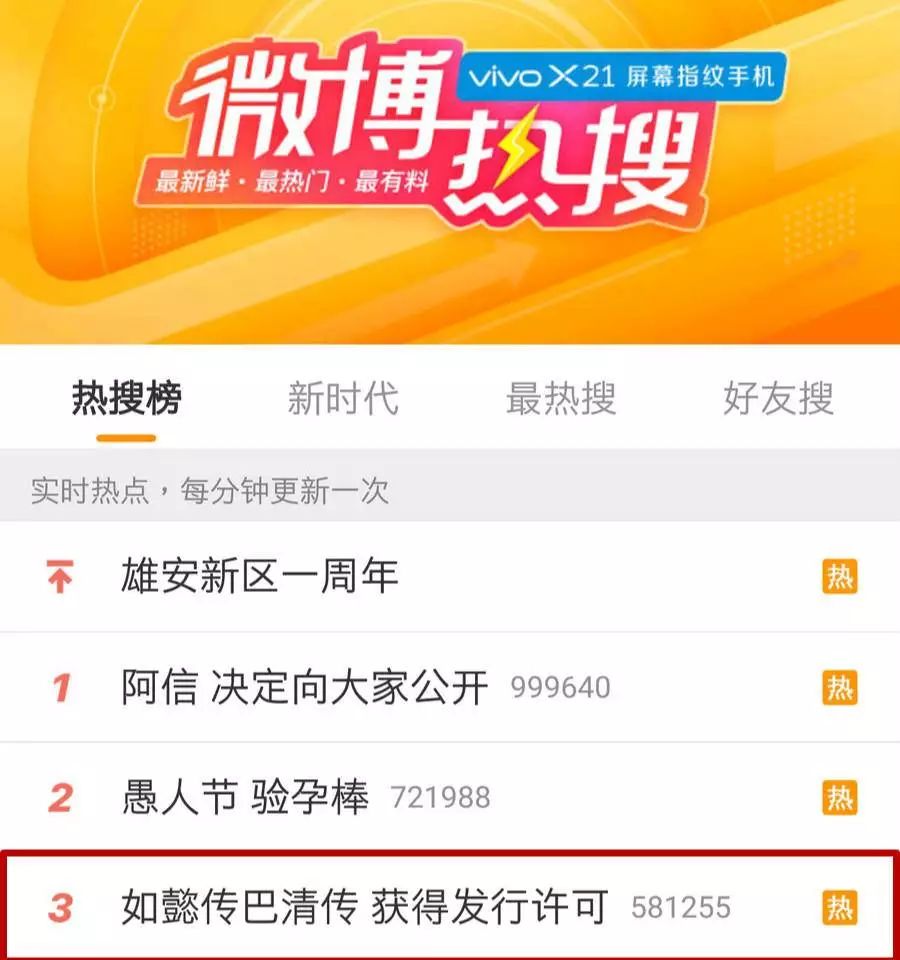
Task: Open hot search 阿信 决定向大家公开
Action: click(305, 688)
